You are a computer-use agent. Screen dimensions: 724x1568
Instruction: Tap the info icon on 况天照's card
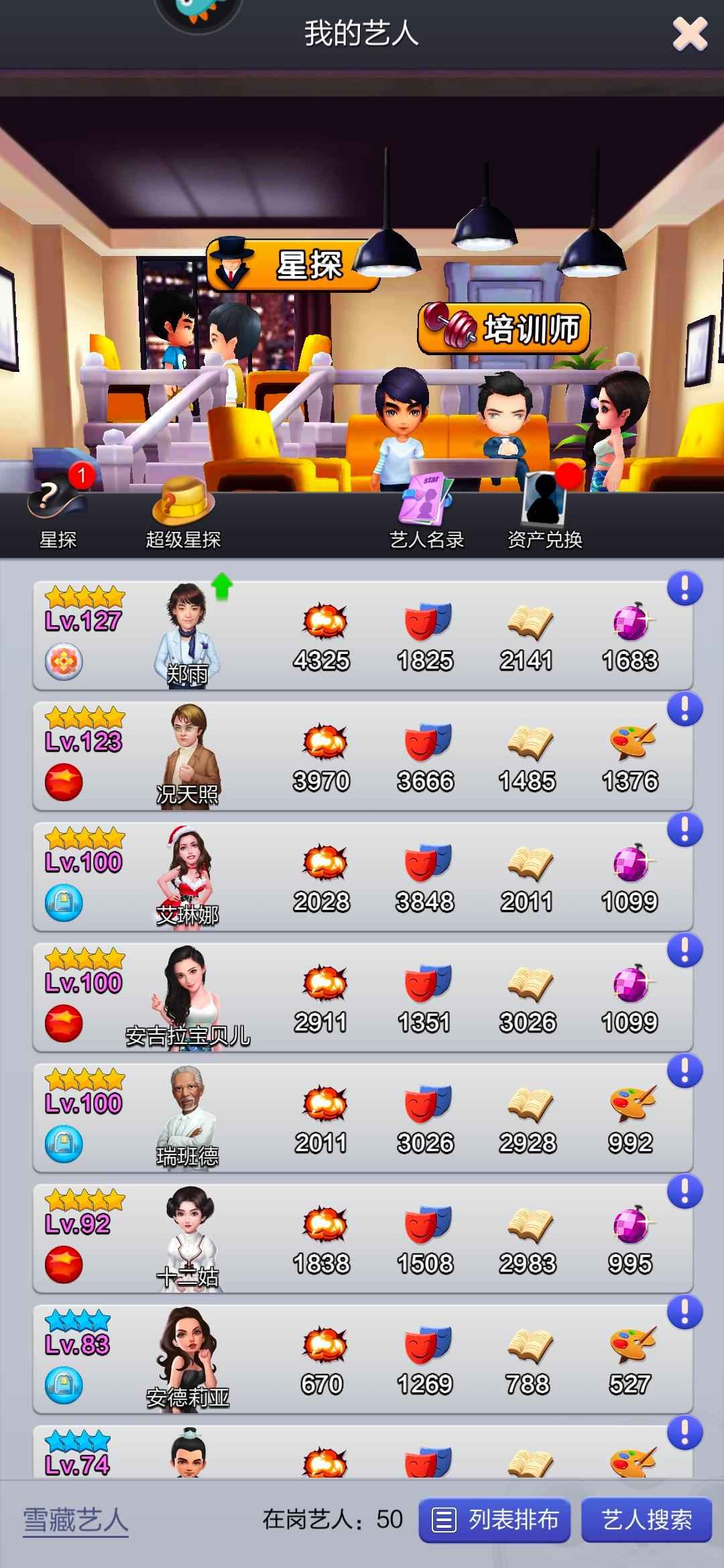click(x=684, y=709)
